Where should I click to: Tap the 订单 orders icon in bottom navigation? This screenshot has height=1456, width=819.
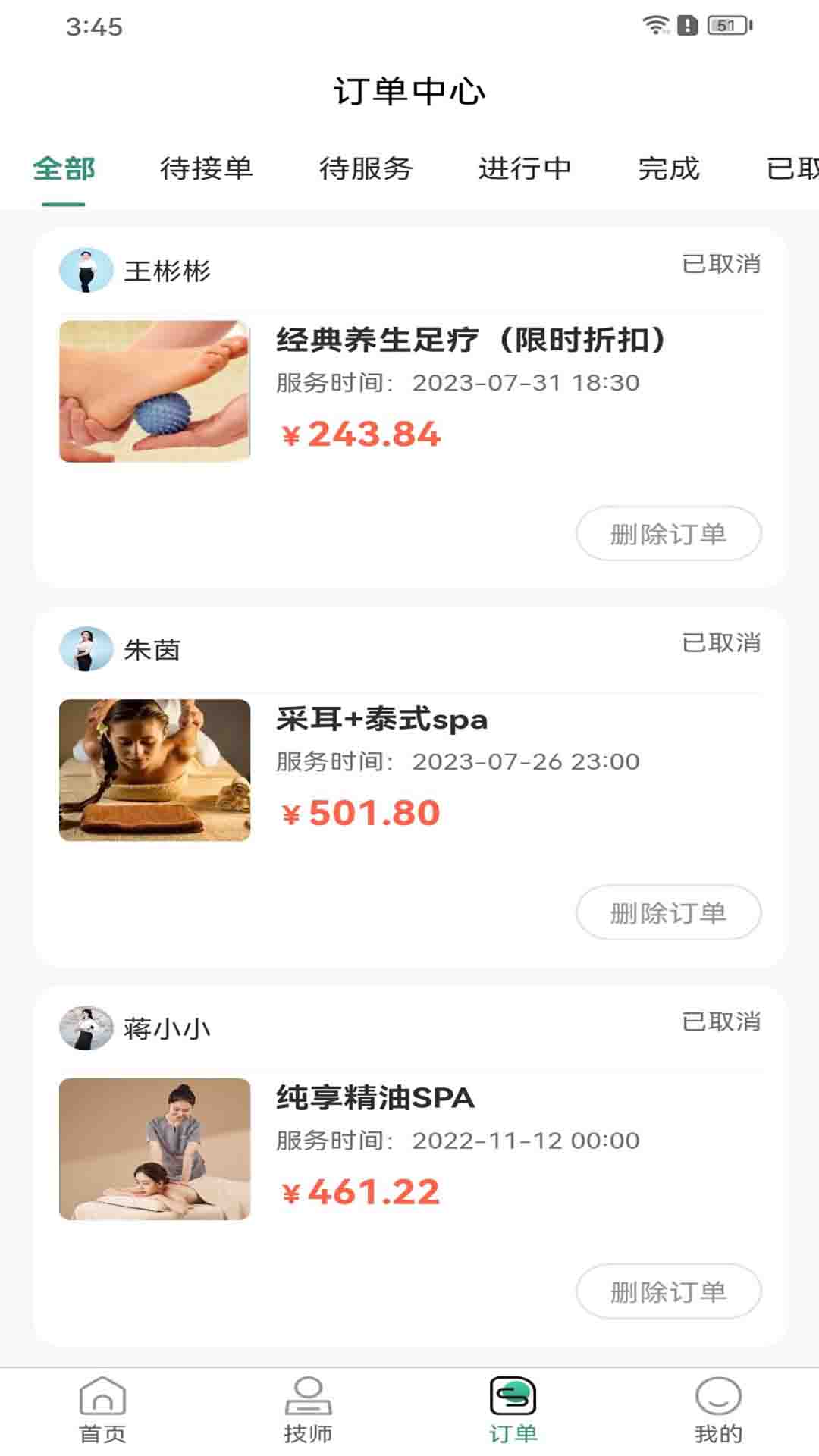pos(512,1407)
